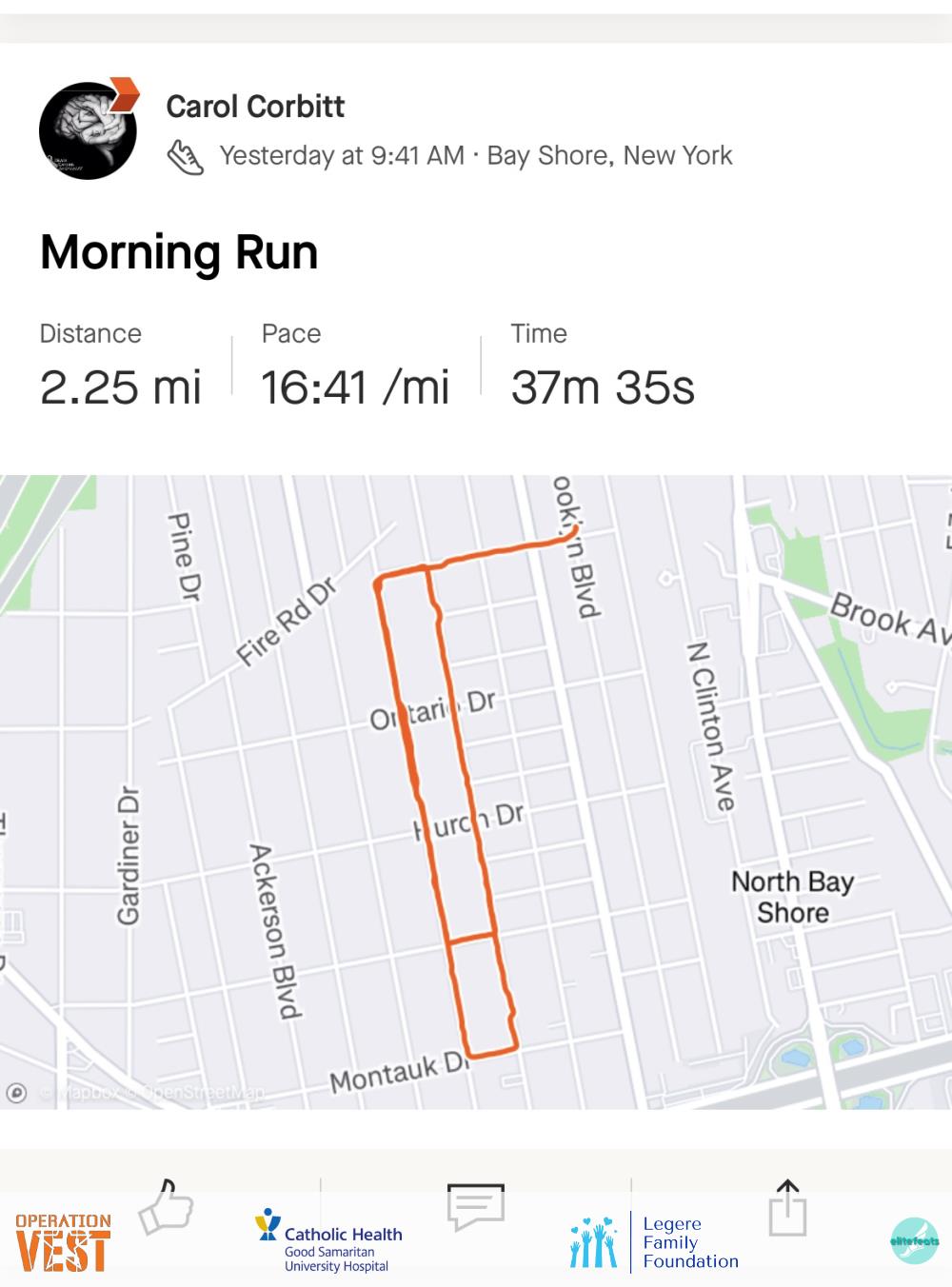Open Carol Corbitt's profile picture
Image resolution: width=952 pixels, height=1287 pixels.
88,130
